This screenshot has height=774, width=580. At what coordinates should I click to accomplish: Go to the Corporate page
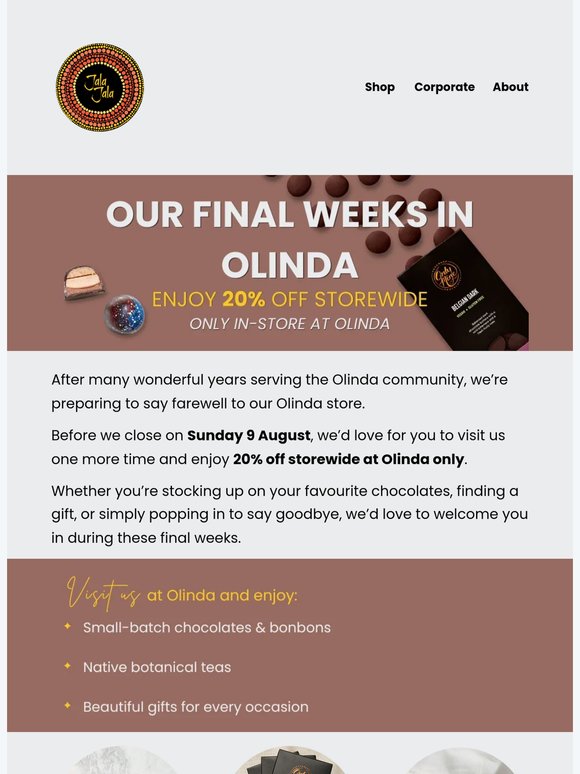pyautogui.click(x=444, y=87)
